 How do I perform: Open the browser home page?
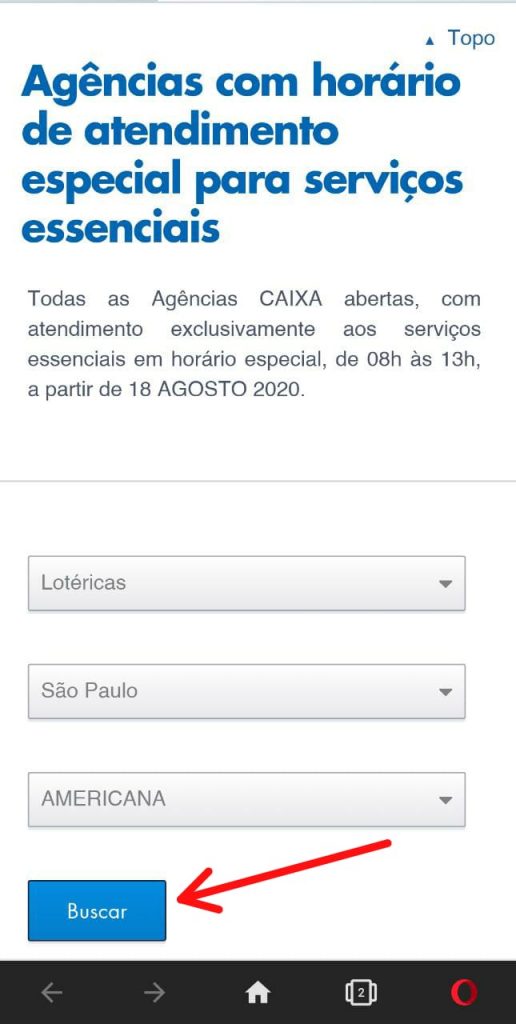(x=258, y=993)
